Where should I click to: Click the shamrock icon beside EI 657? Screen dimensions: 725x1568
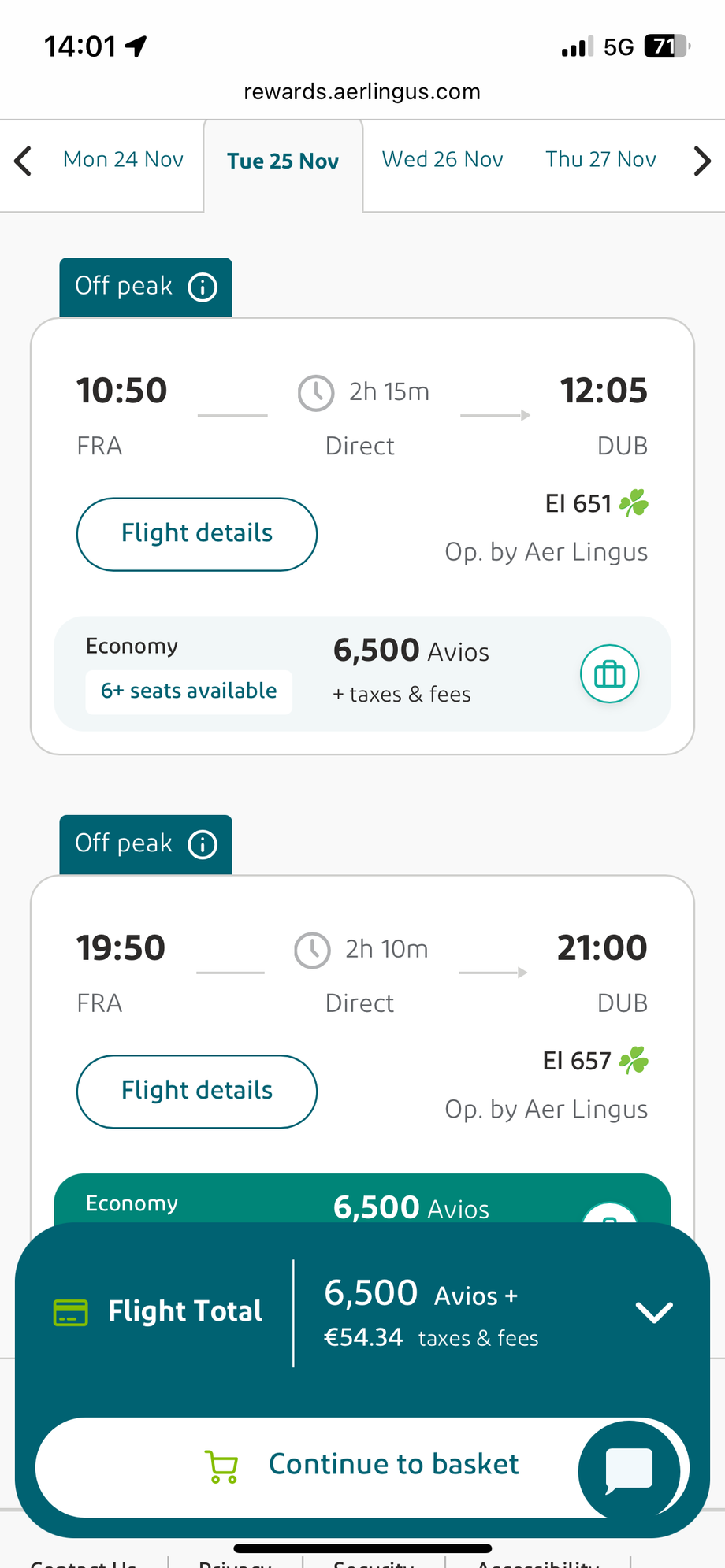pos(634,1061)
